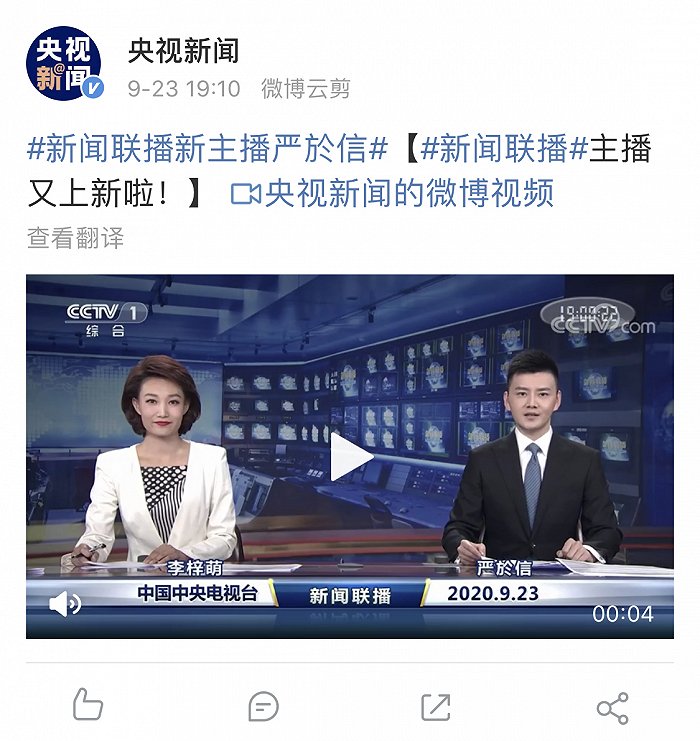Like this post with the thumbs-up
This screenshot has height=741, width=700.
point(88,704)
